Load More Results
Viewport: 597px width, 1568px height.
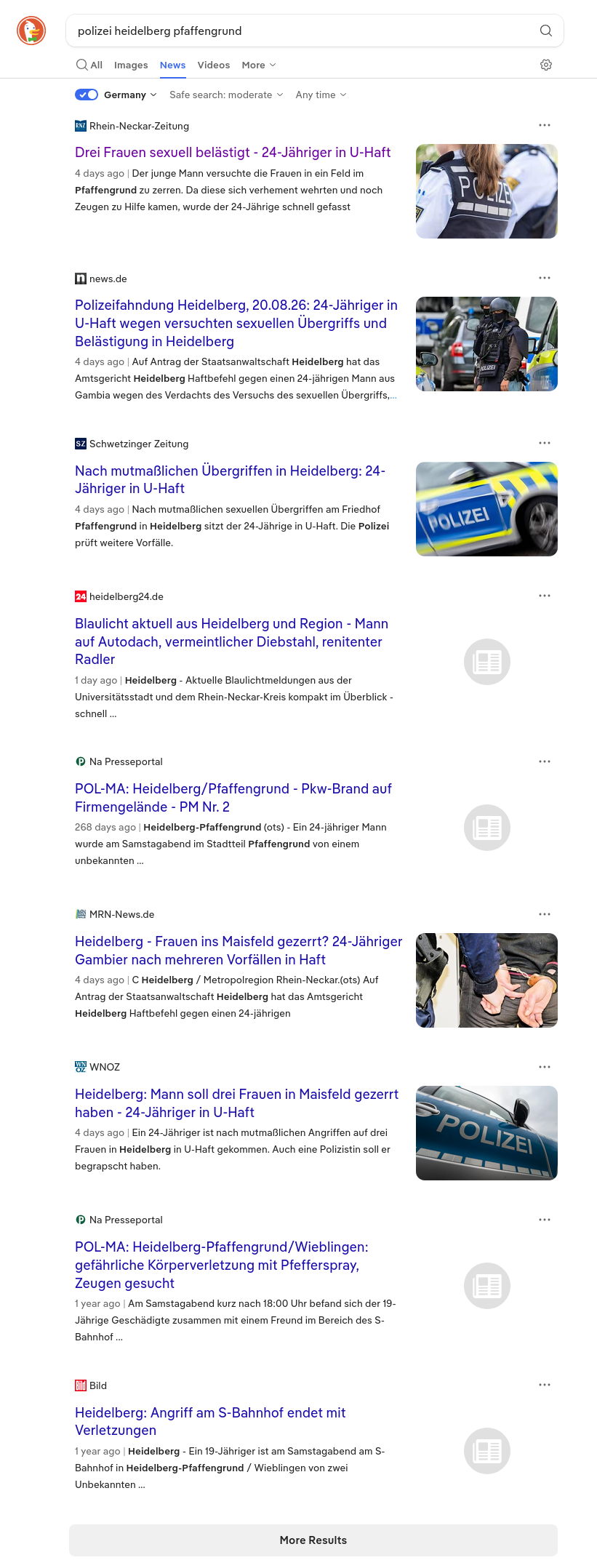[313, 1540]
